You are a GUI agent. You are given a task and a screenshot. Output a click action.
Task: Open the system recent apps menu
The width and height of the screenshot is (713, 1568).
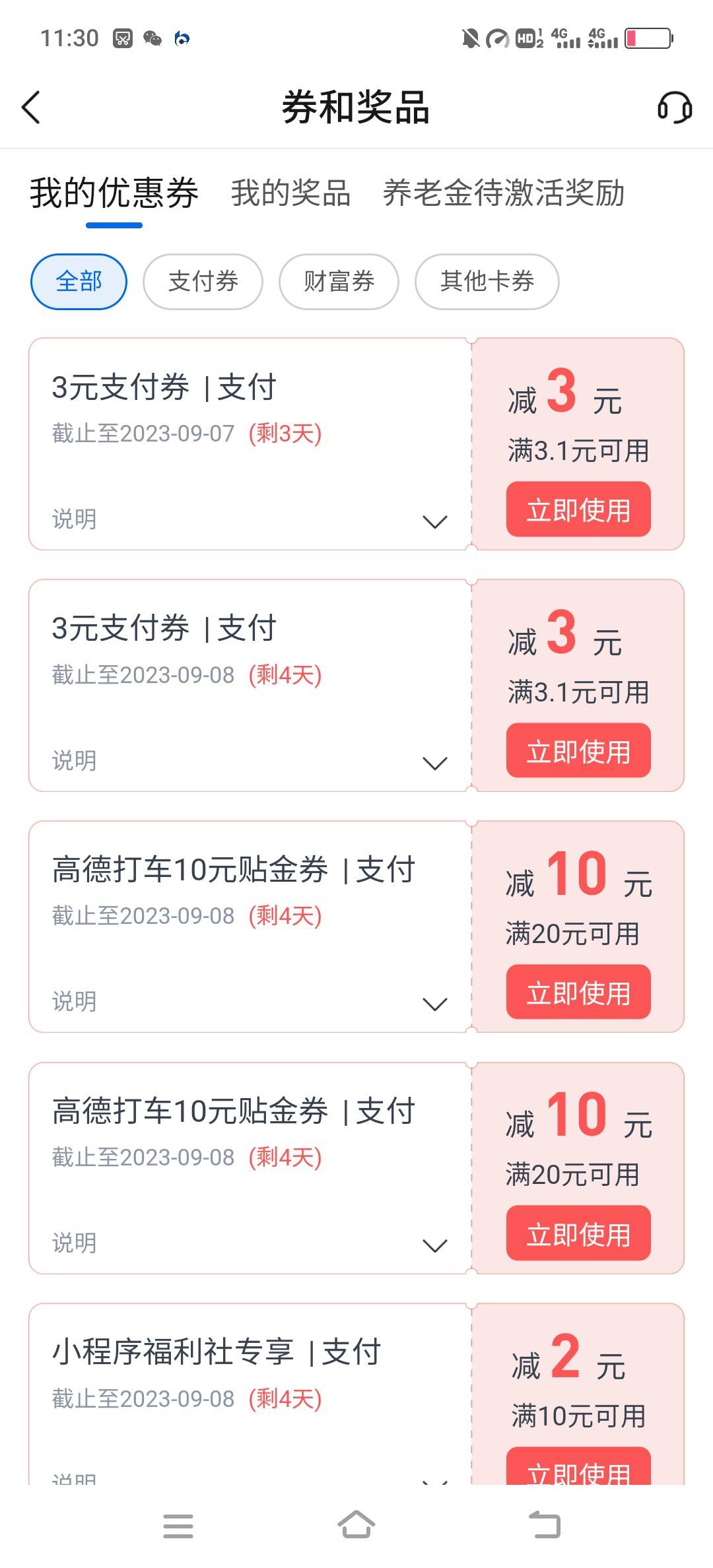pyautogui.click(x=178, y=1526)
